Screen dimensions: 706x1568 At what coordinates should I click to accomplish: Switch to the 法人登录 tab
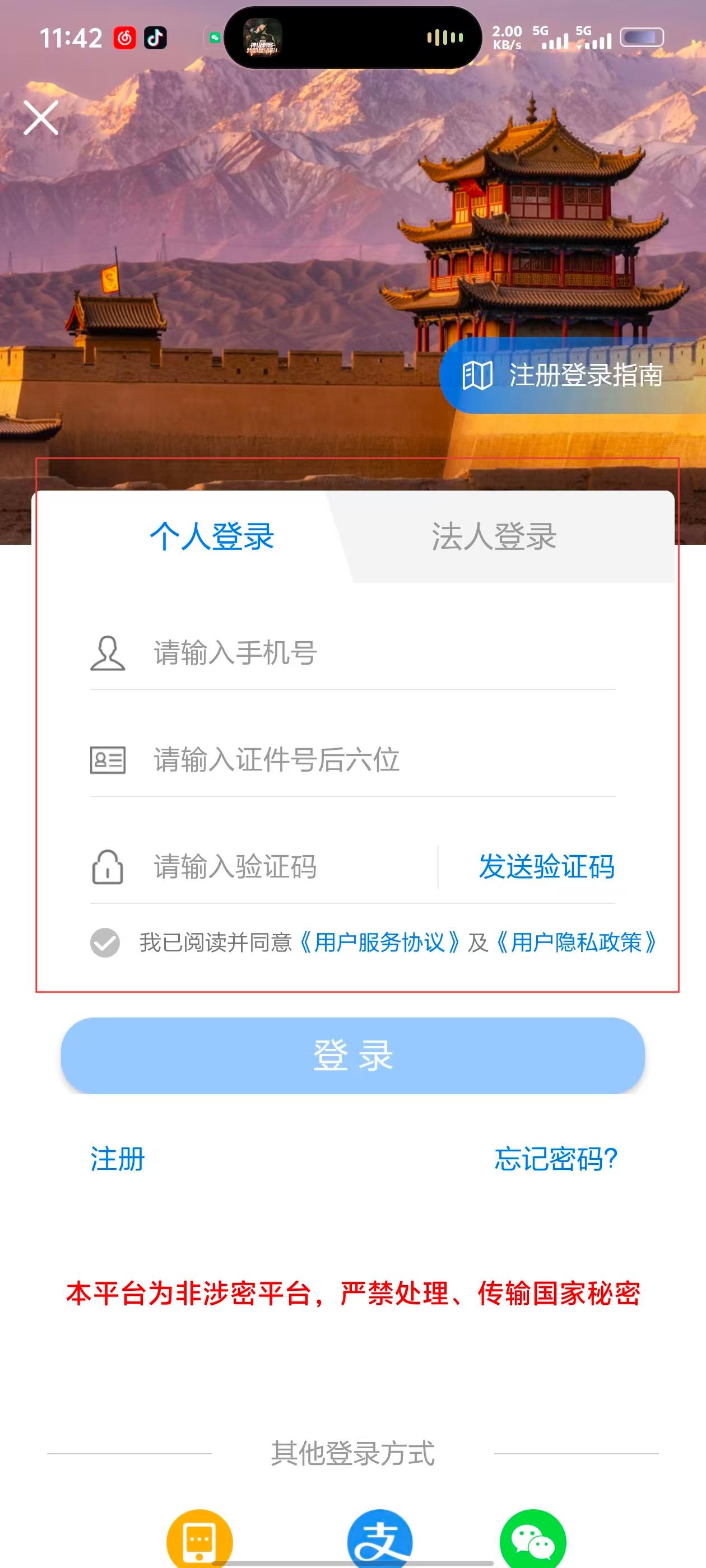tap(494, 536)
